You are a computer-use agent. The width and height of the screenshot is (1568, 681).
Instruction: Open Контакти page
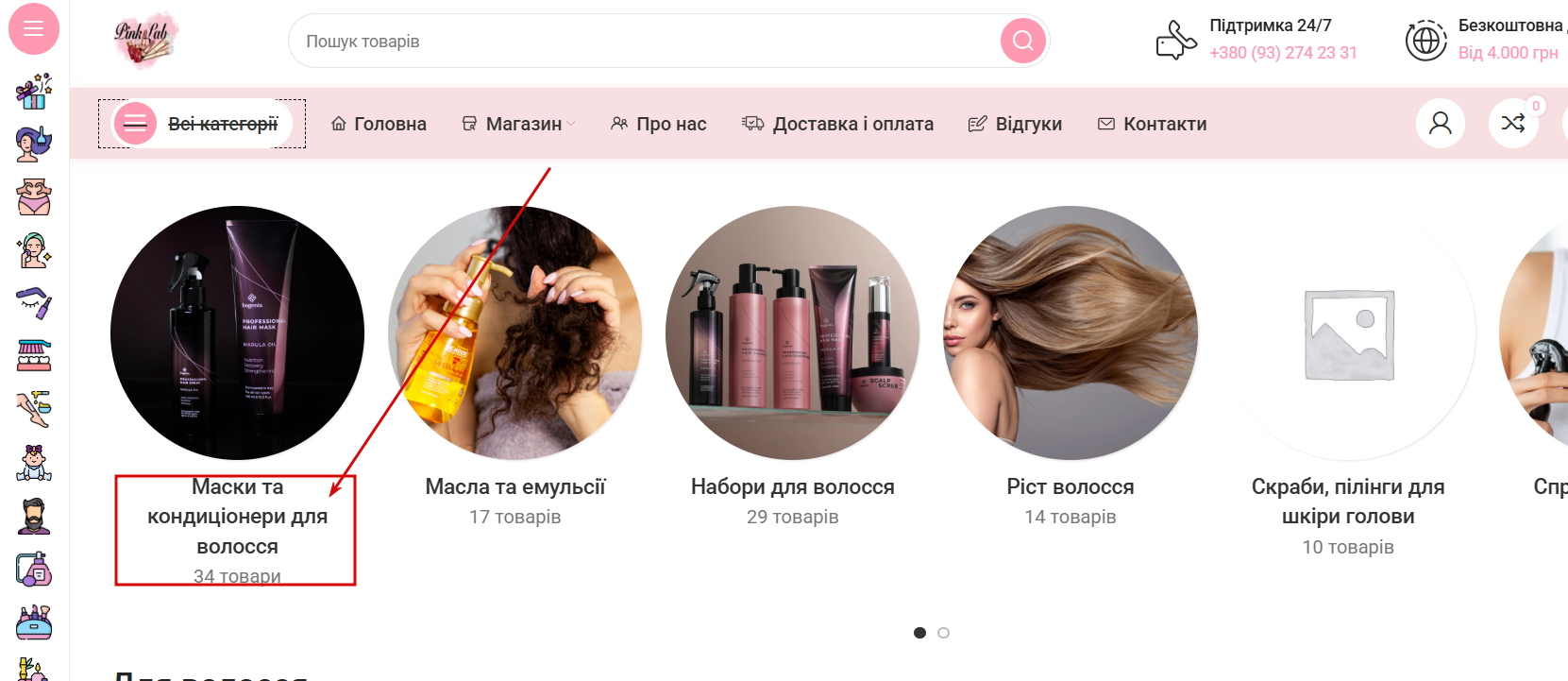[1153, 124]
